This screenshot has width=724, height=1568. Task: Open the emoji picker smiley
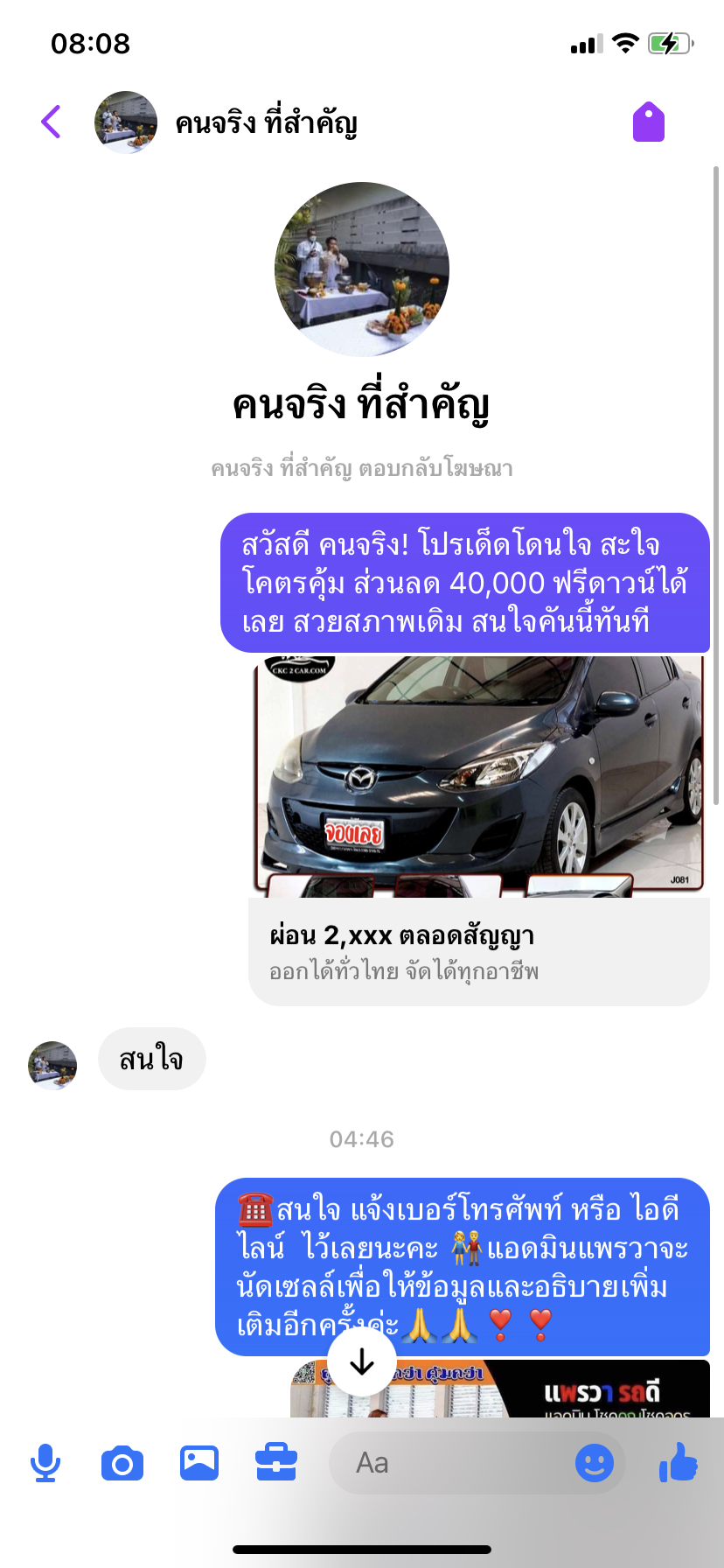595,1463
